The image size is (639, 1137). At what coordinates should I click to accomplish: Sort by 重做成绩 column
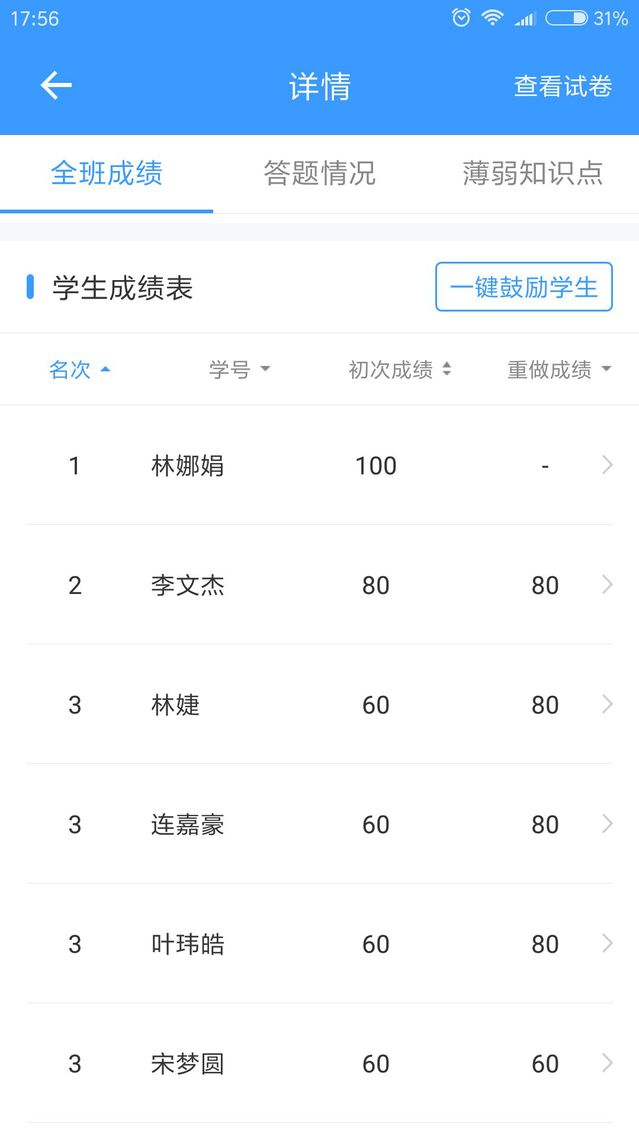click(559, 370)
